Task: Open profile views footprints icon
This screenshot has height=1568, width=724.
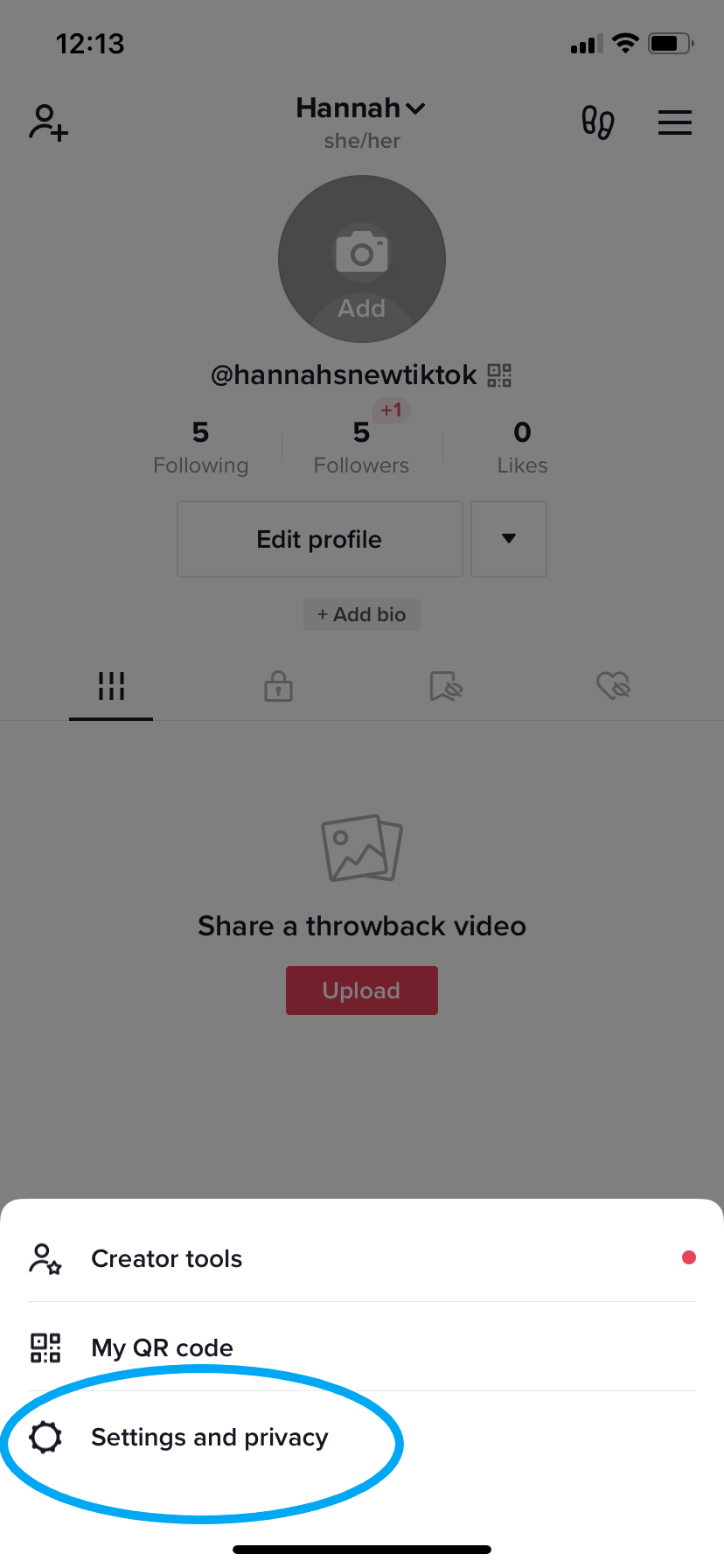Action: 598,122
